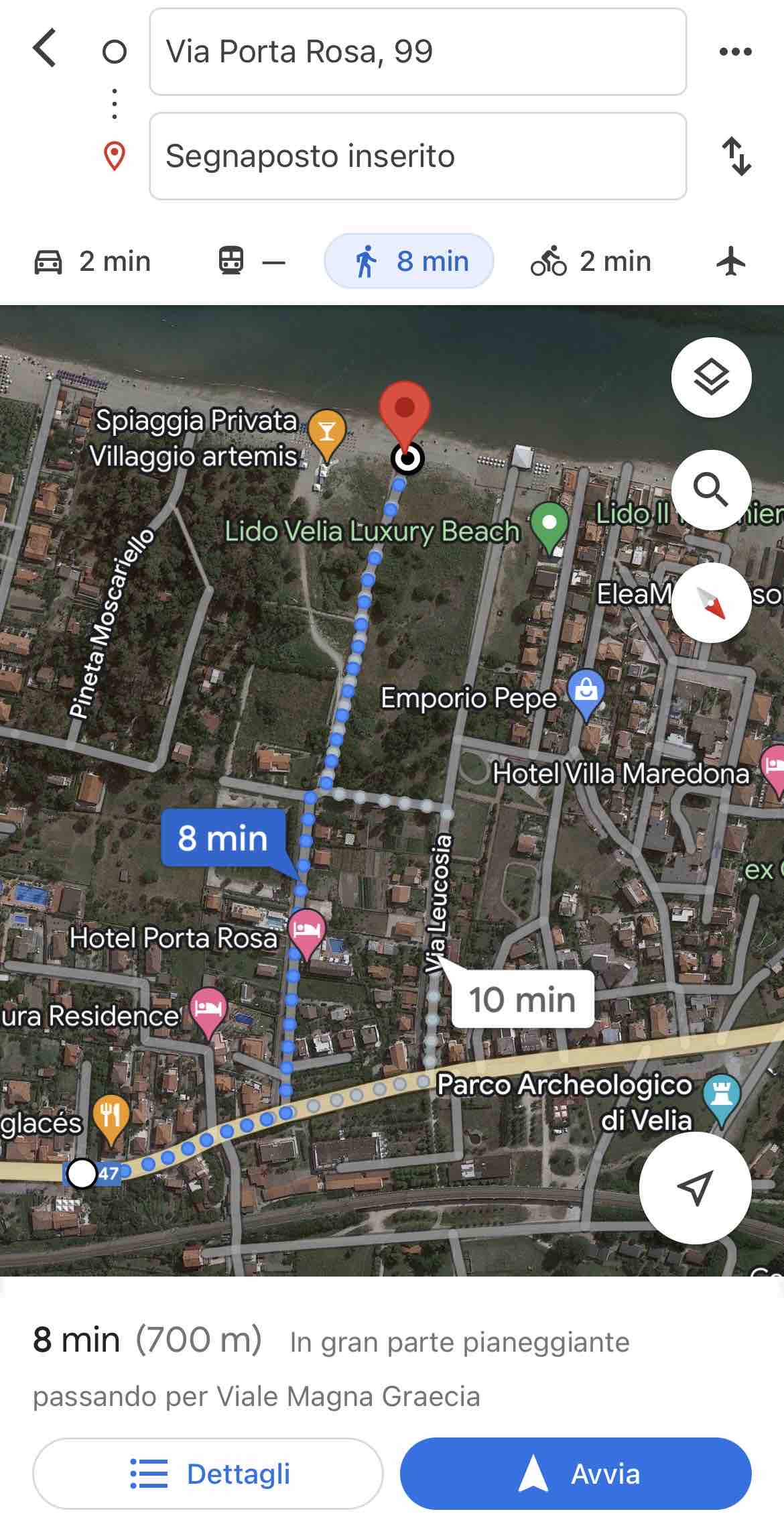
Task: Swap start and destination
Action: click(736, 156)
